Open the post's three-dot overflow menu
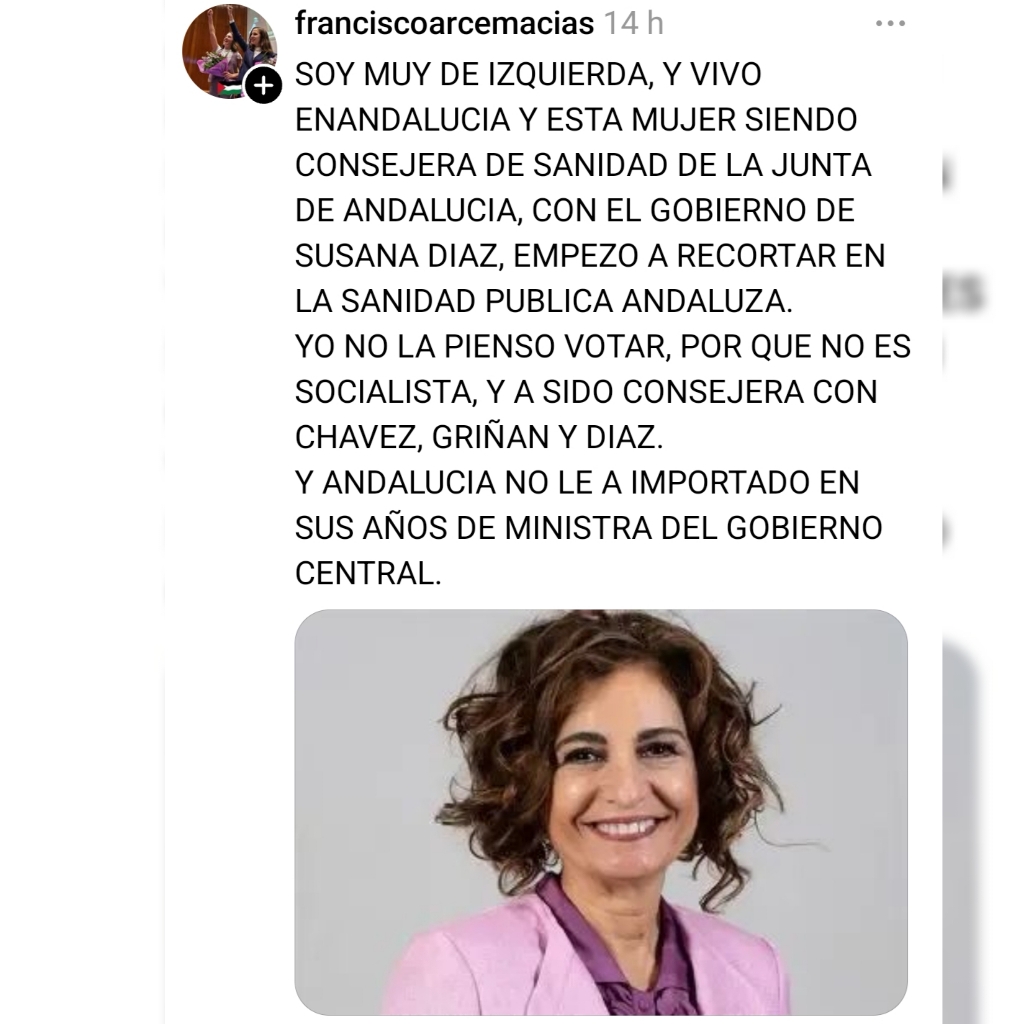 coord(889,24)
